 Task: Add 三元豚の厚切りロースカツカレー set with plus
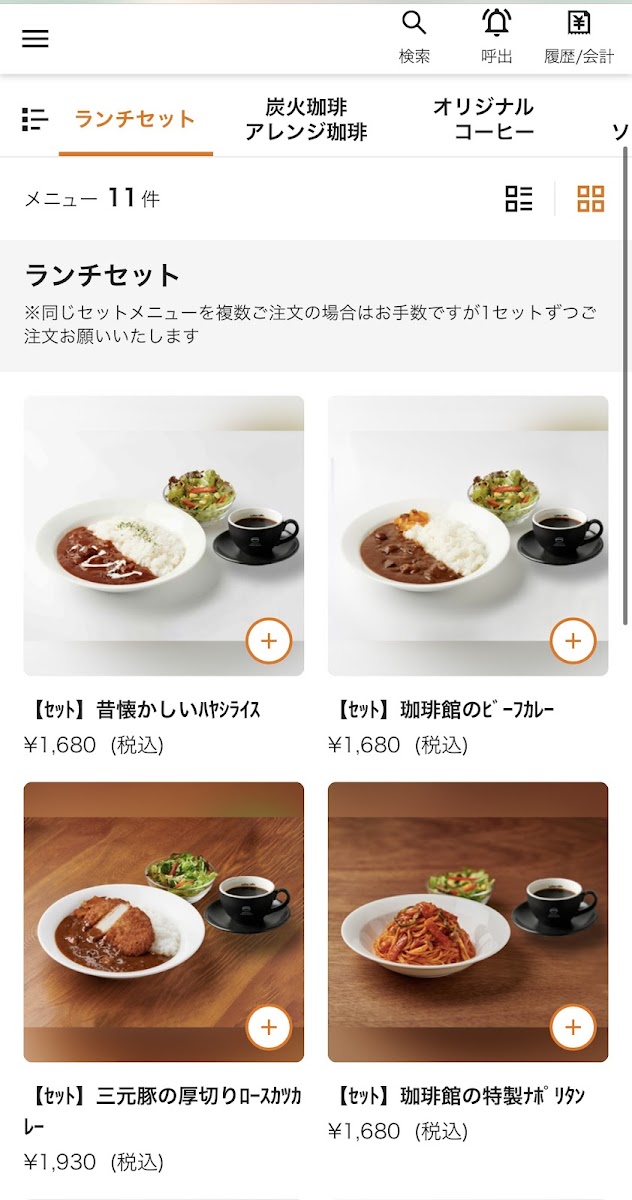point(268,1027)
